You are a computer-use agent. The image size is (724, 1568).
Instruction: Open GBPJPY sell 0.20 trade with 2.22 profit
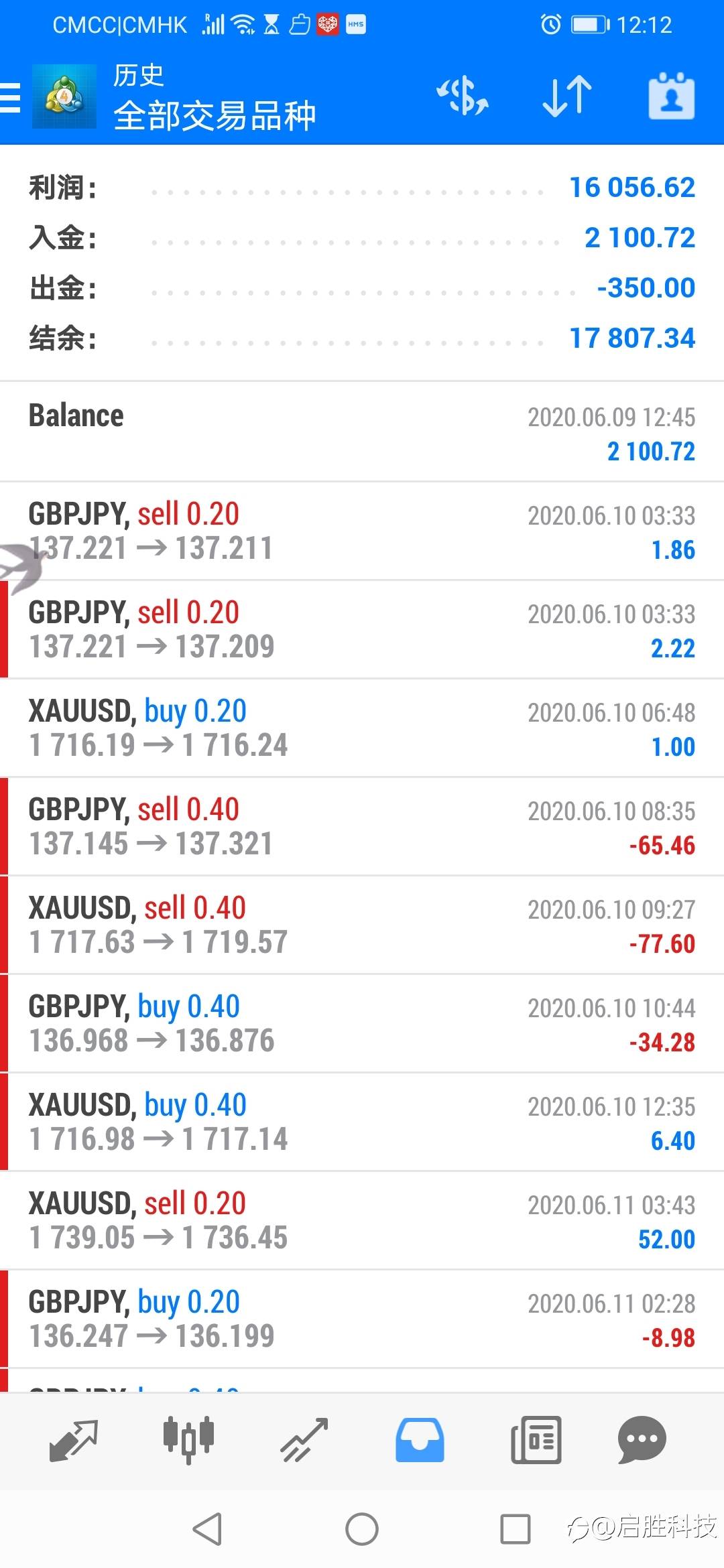pyautogui.click(x=362, y=630)
